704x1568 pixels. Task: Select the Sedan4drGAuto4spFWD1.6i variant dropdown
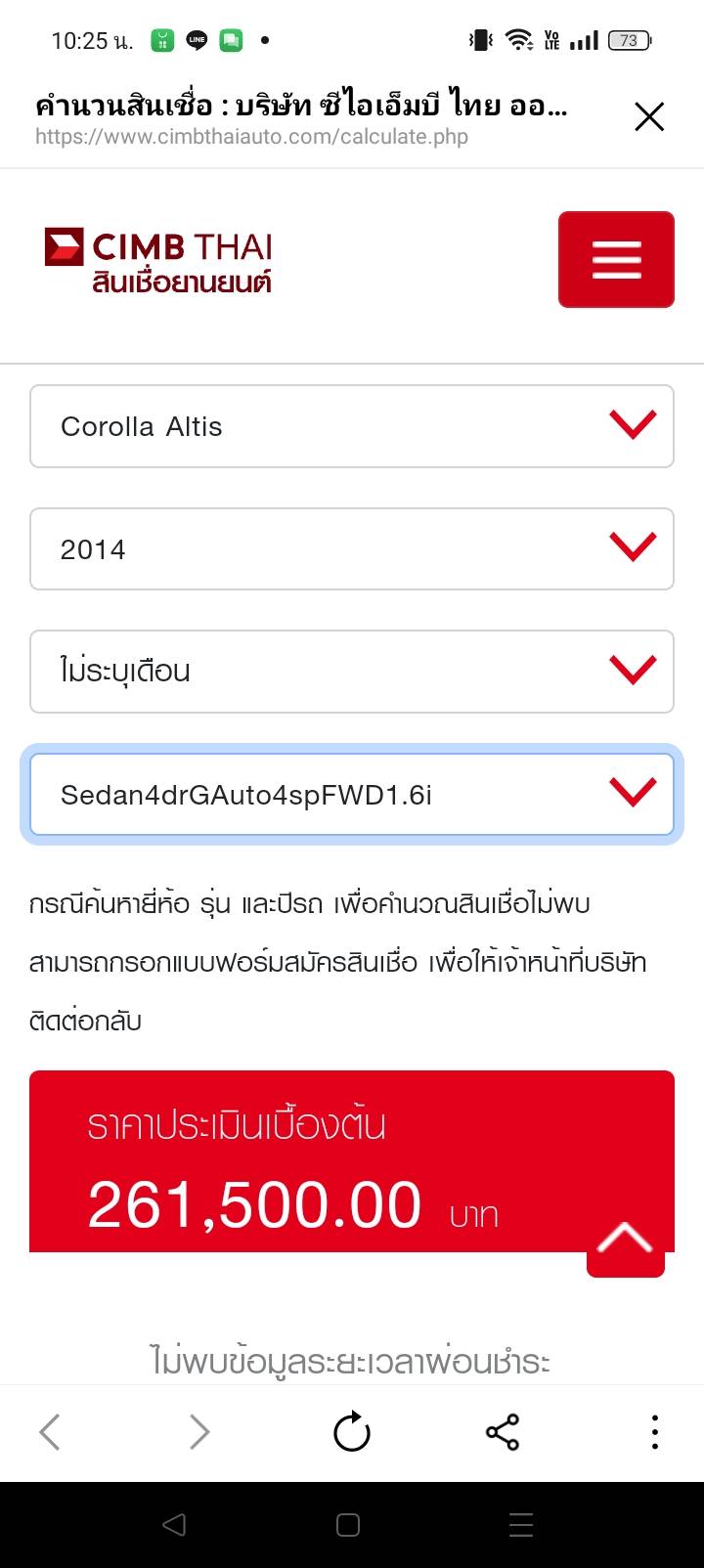[352, 795]
